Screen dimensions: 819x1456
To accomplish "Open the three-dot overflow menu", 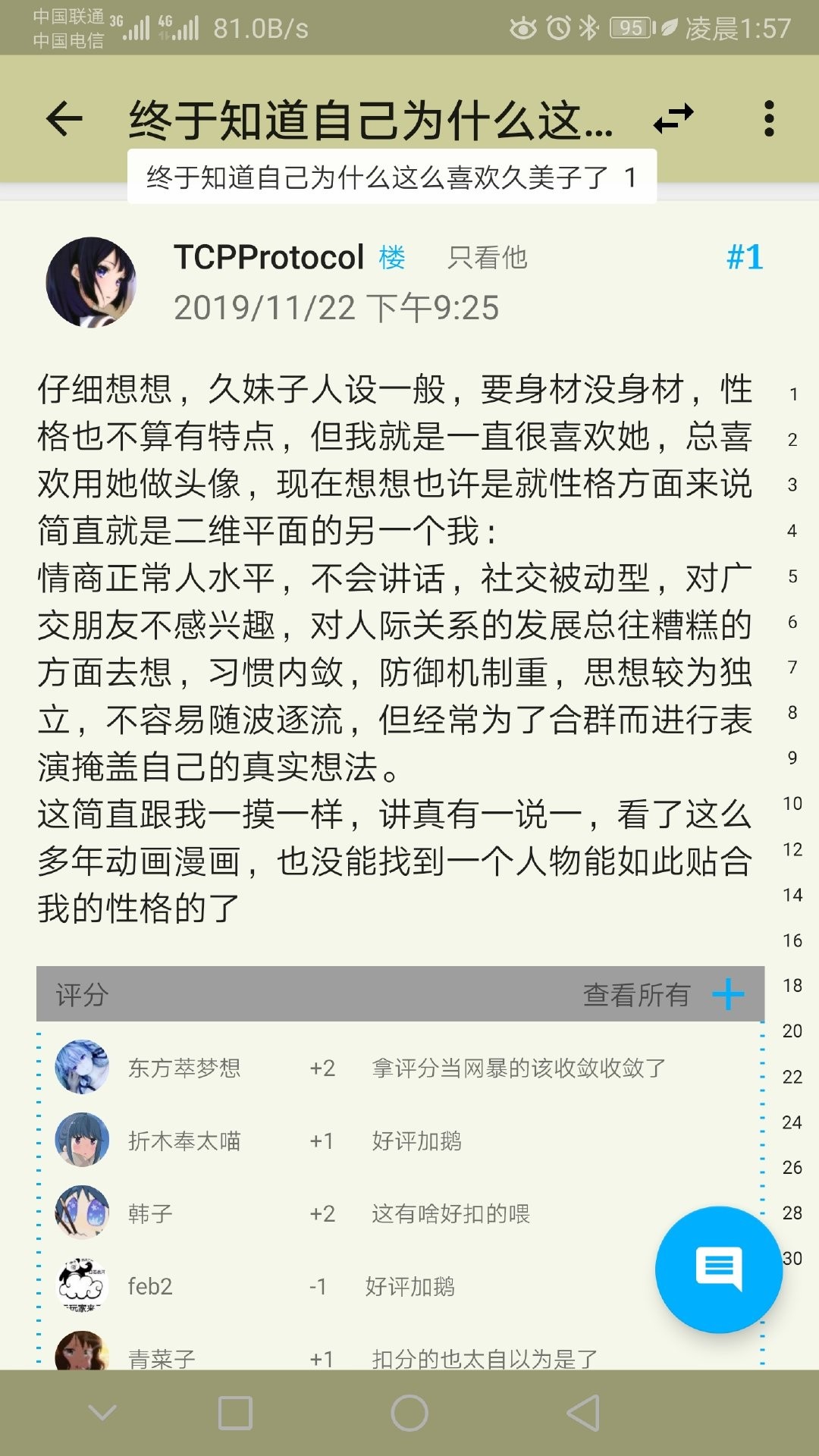I will (769, 119).
